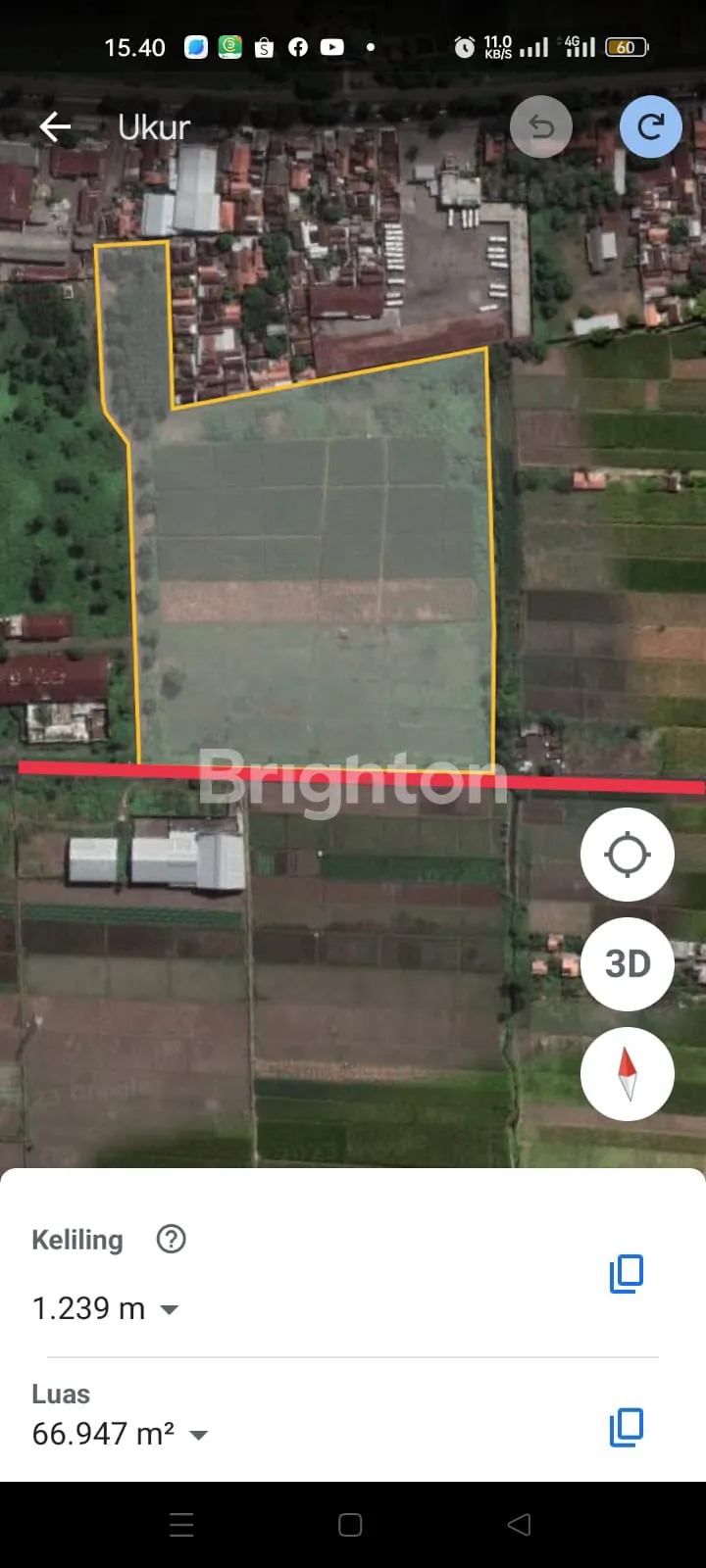Tap the compass to reset north
706x1568 pixels.
tap(628, 1074)
